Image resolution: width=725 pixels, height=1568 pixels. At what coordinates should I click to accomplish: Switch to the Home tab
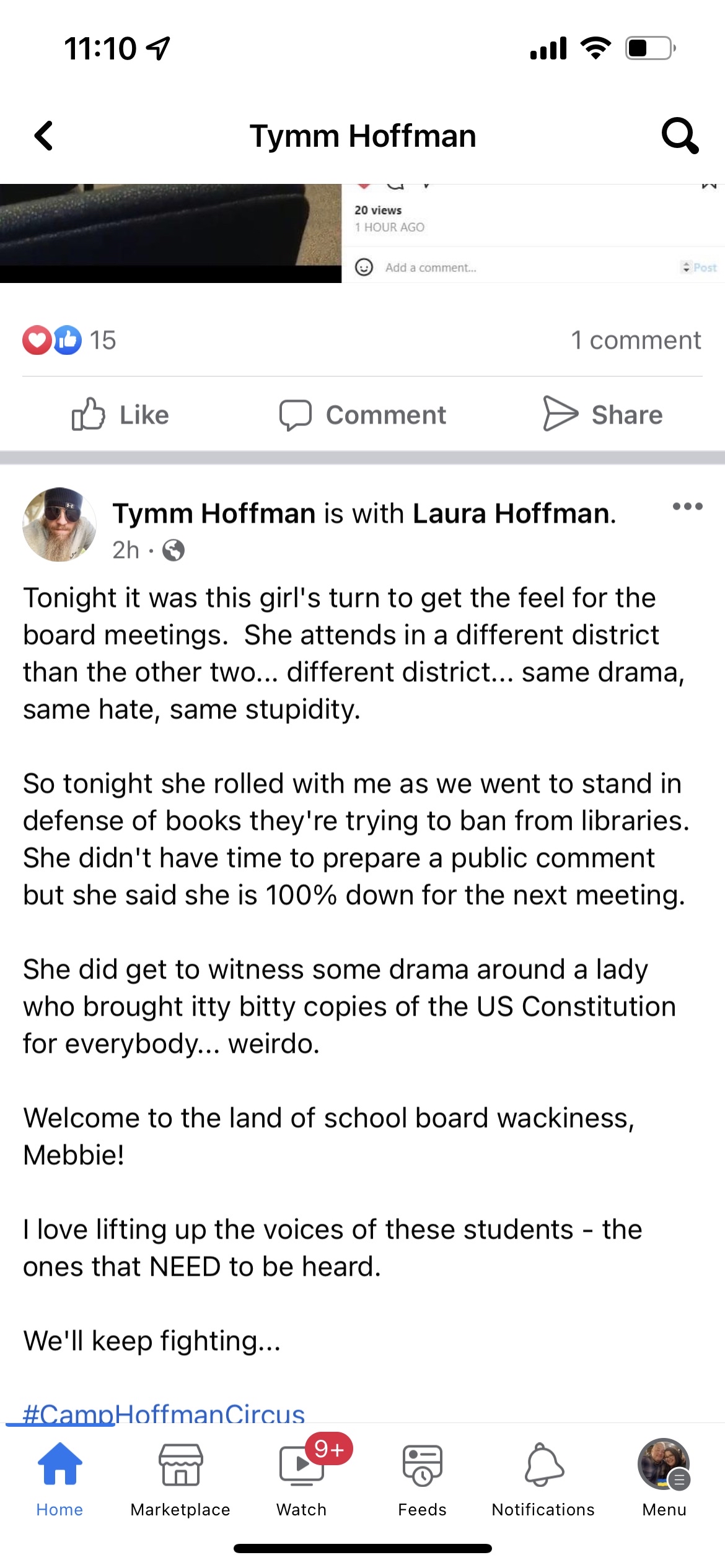click(59, 1478)
